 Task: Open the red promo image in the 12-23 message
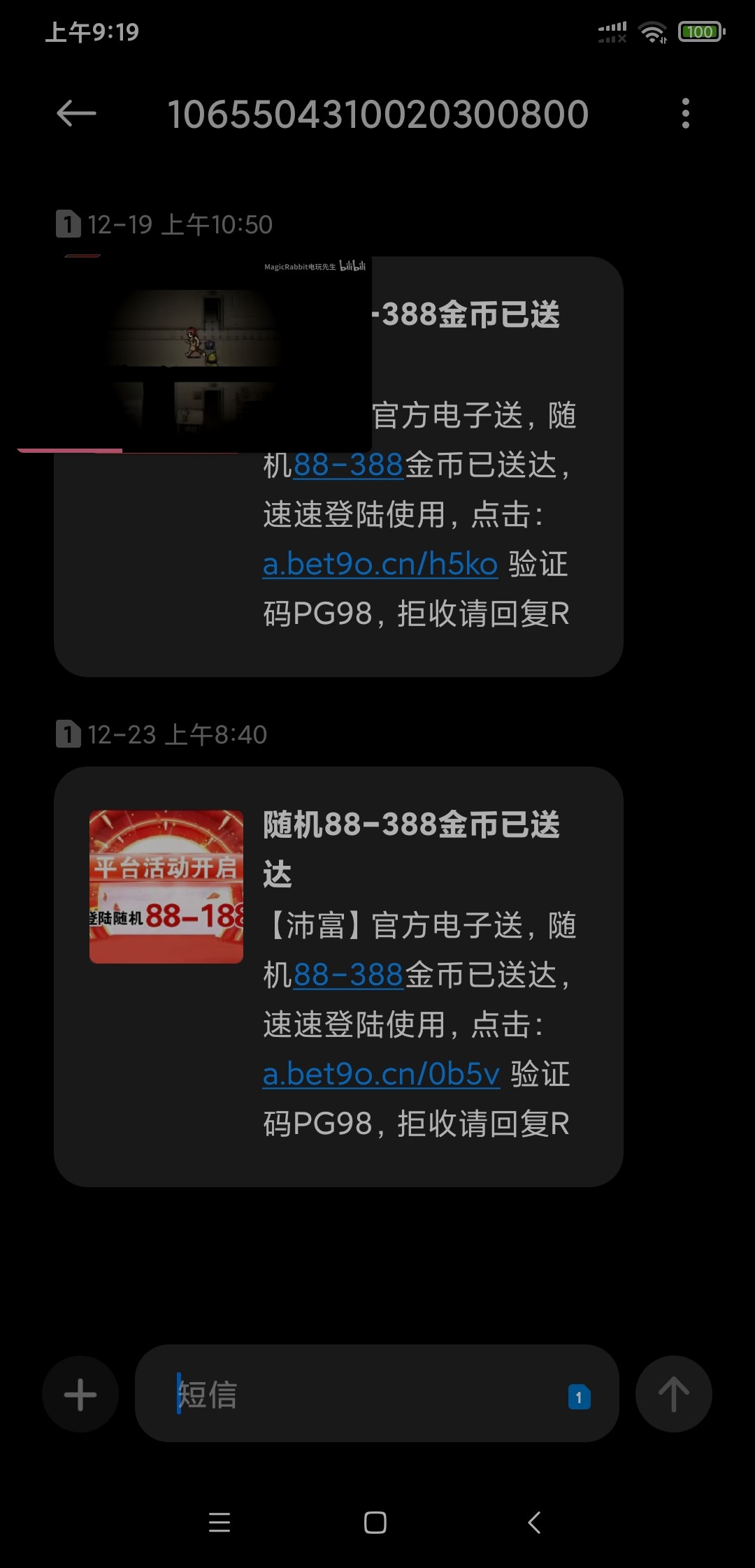click(166, 887)
